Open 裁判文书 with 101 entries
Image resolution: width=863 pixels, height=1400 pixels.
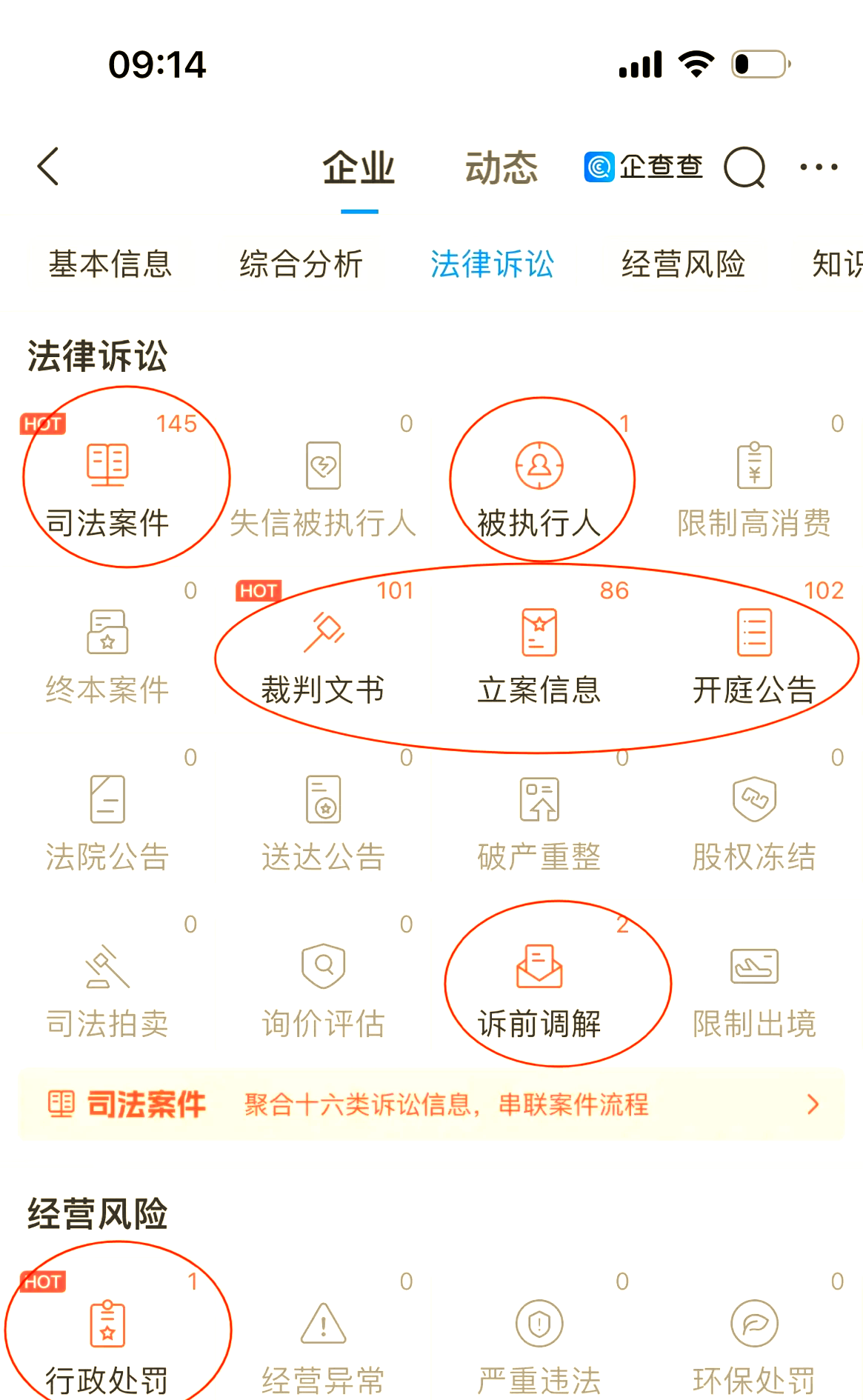[323, 652]
